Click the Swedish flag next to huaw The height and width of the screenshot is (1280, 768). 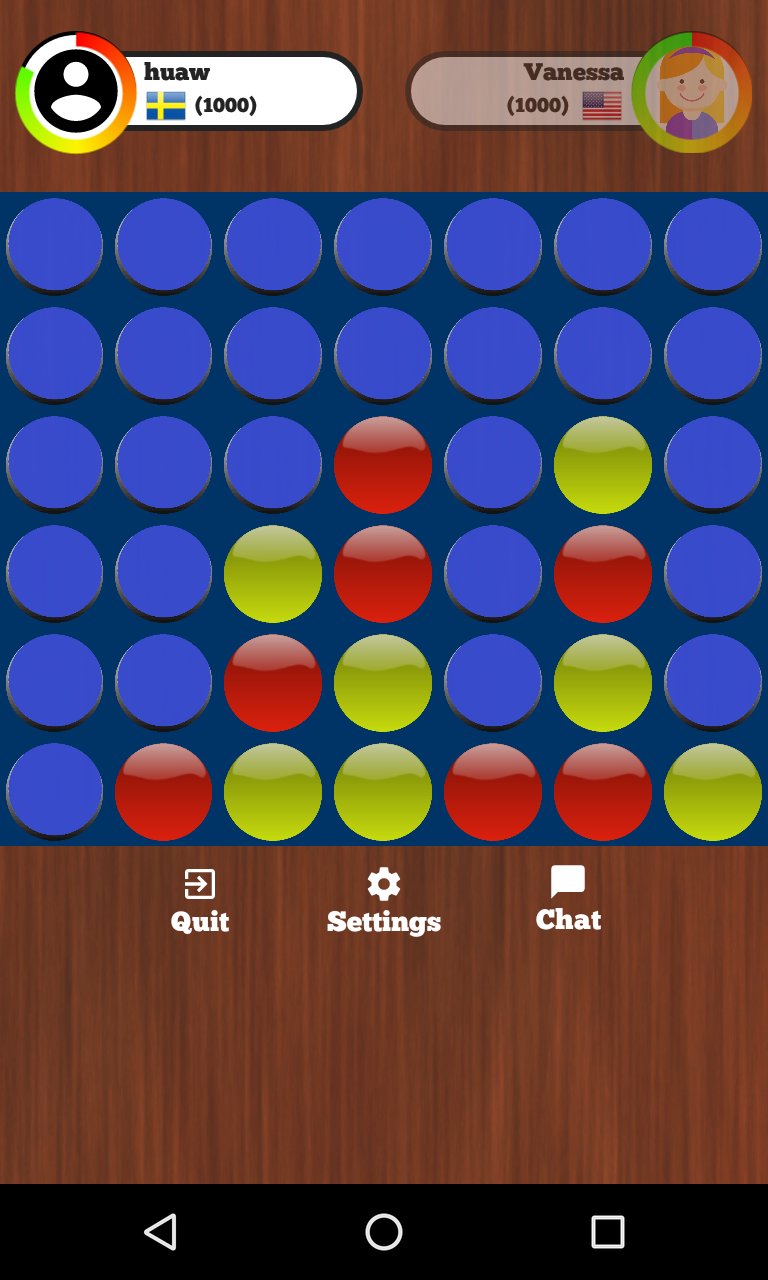163,103
